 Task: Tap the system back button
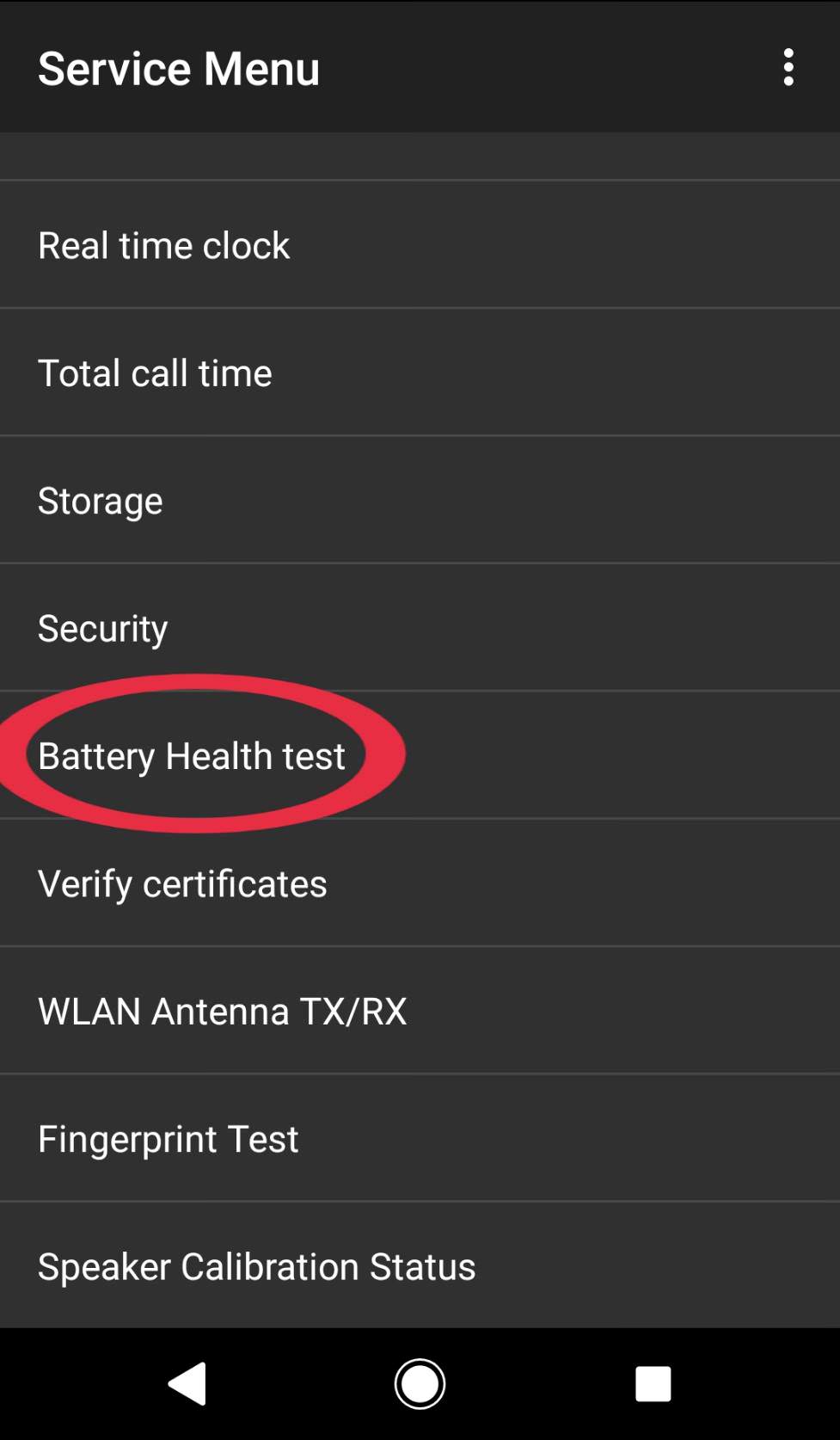[188, 1384]
